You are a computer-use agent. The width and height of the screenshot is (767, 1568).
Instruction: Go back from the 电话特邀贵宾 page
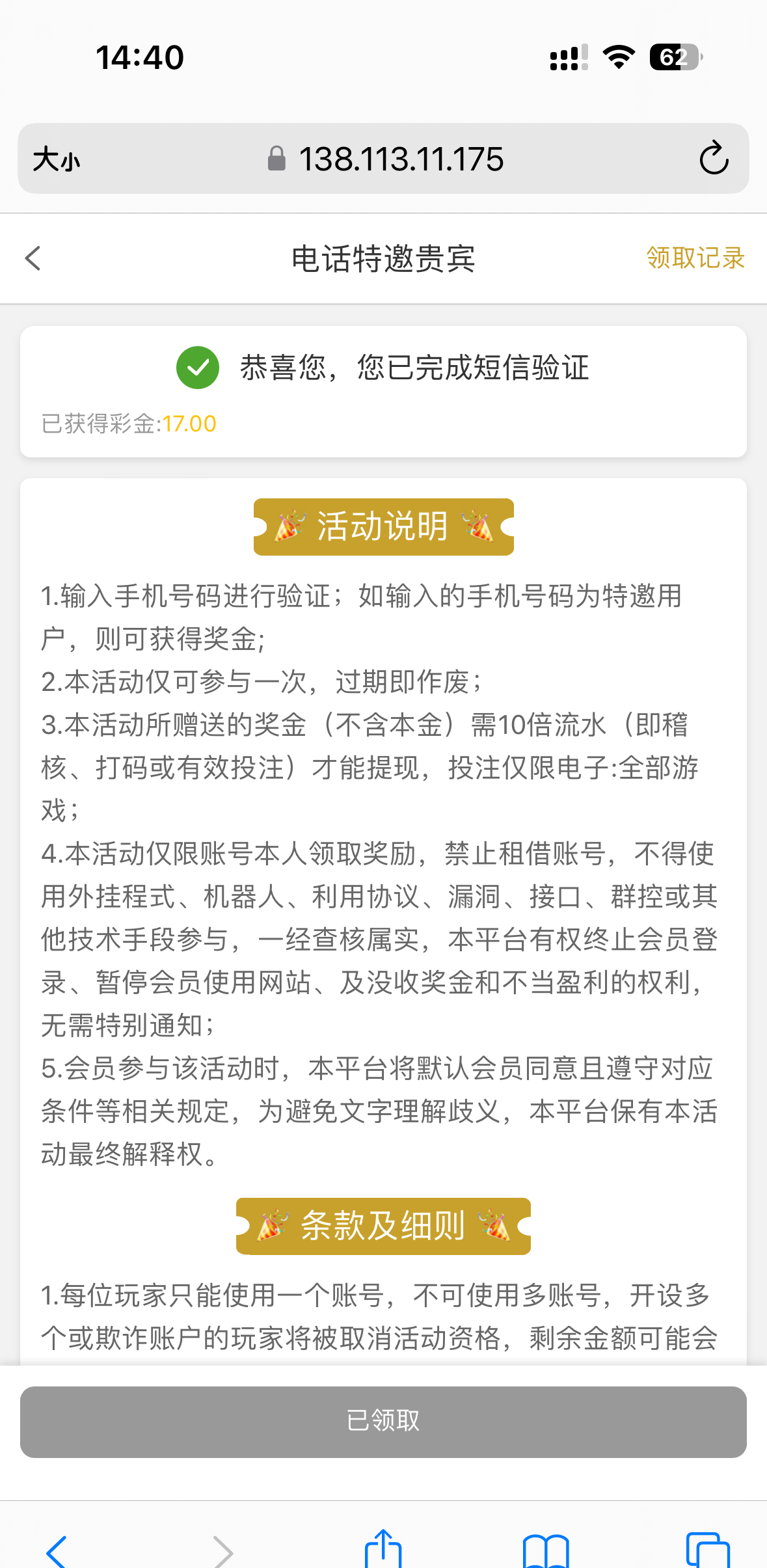click(x=33, y=258)
